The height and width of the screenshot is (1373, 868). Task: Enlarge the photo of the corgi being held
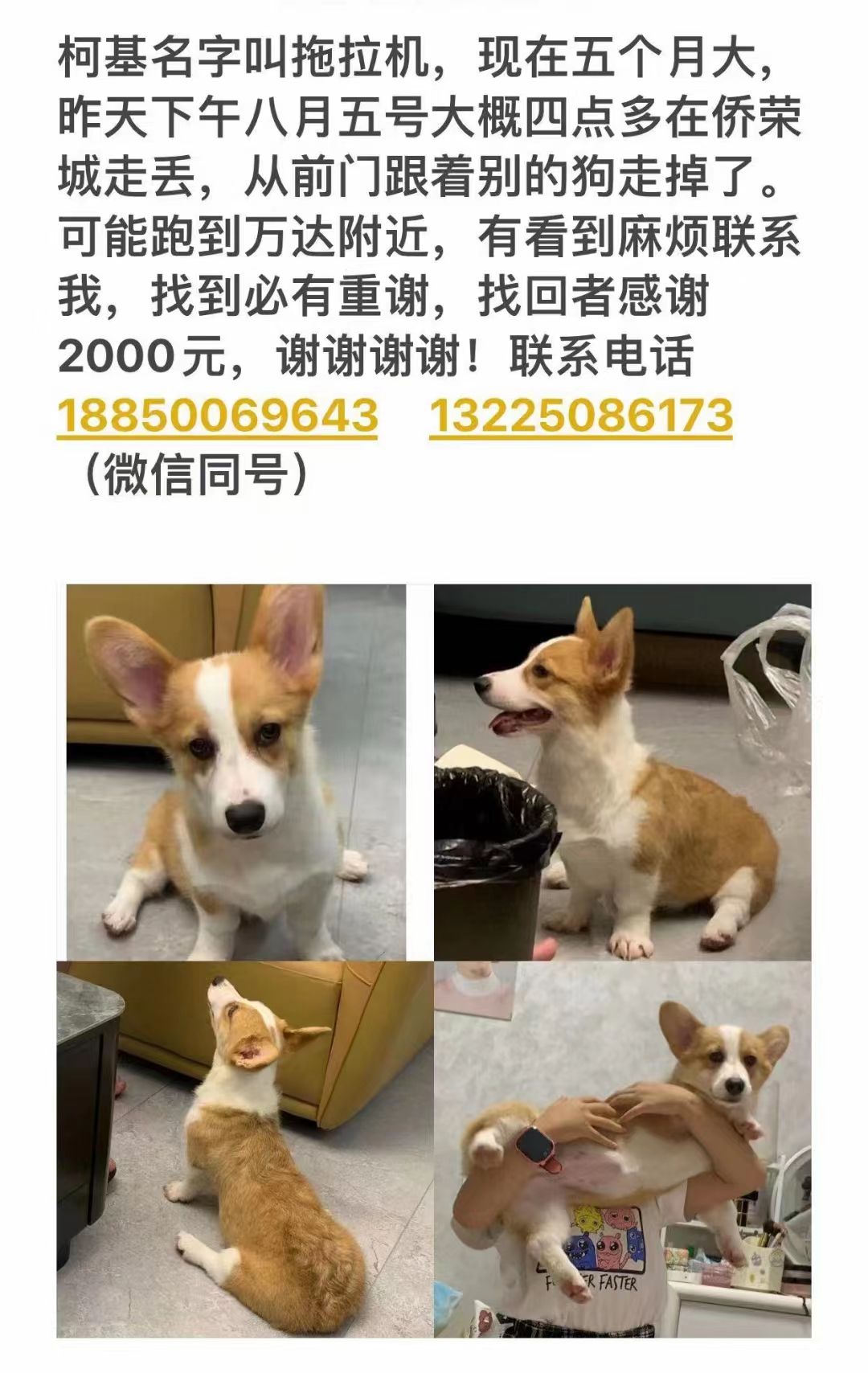click(622, 1150)
